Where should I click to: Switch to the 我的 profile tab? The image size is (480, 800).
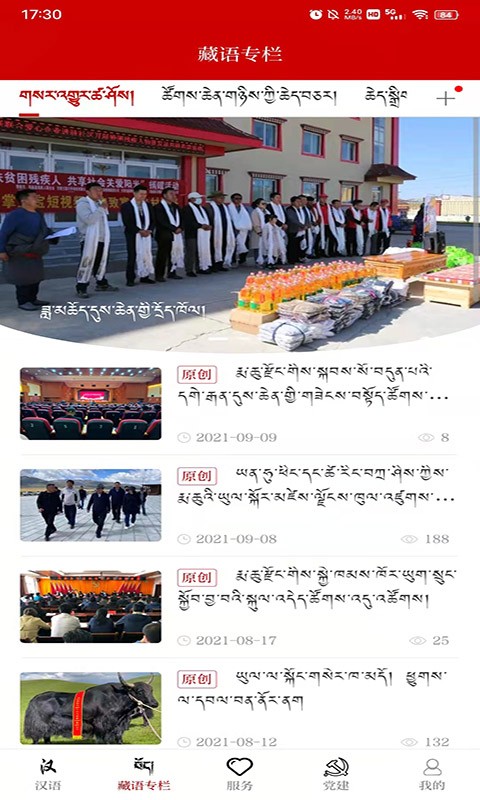(x=432, y=774)
